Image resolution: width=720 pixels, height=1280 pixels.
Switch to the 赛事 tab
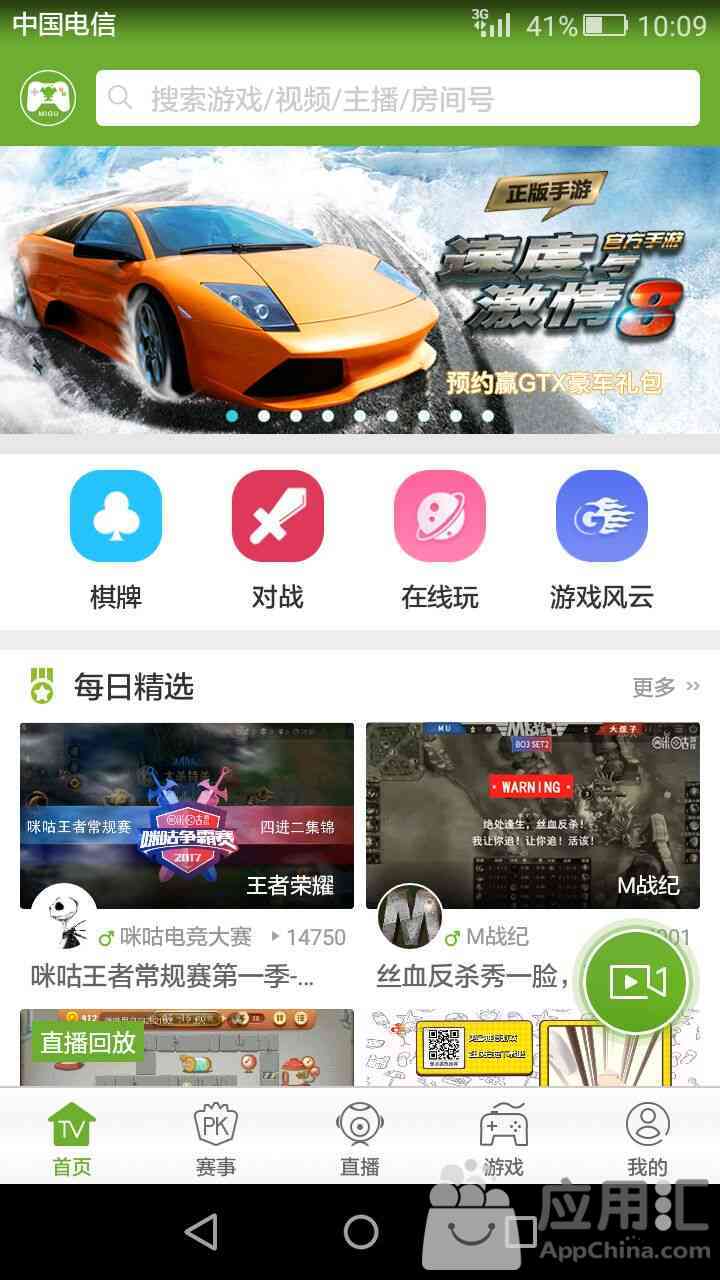(x=216, y=1138)
